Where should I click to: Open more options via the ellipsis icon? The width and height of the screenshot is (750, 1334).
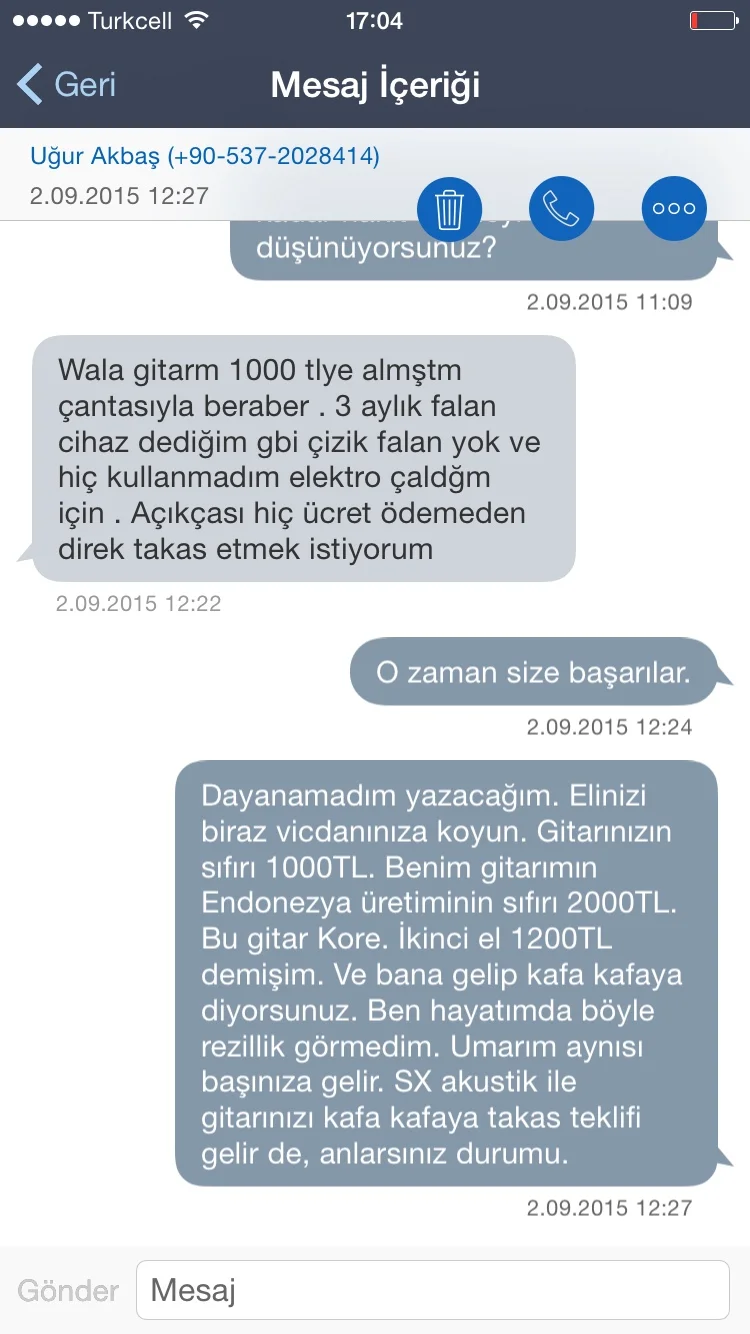[x=673, y=208]
